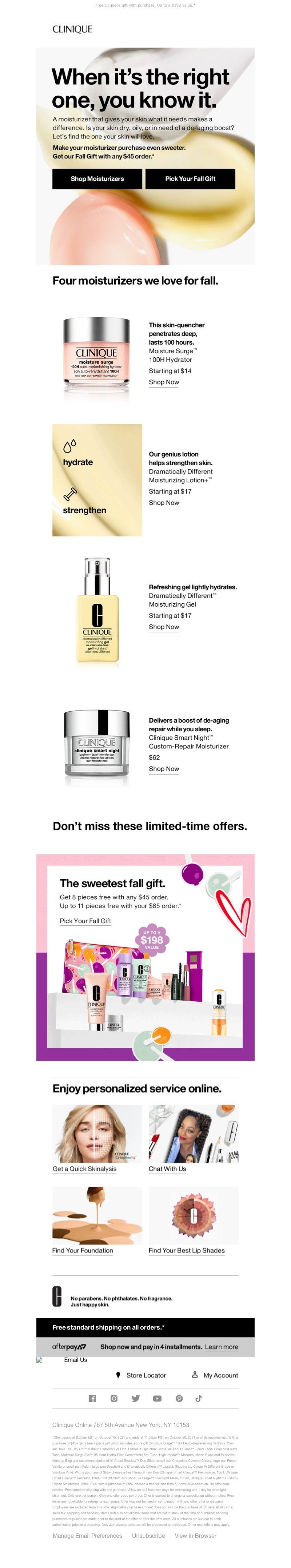Shop Now for Moisture Surge 100H Hydrator
The width and height of the screenshot is (291, 1568).
[164, 382]
